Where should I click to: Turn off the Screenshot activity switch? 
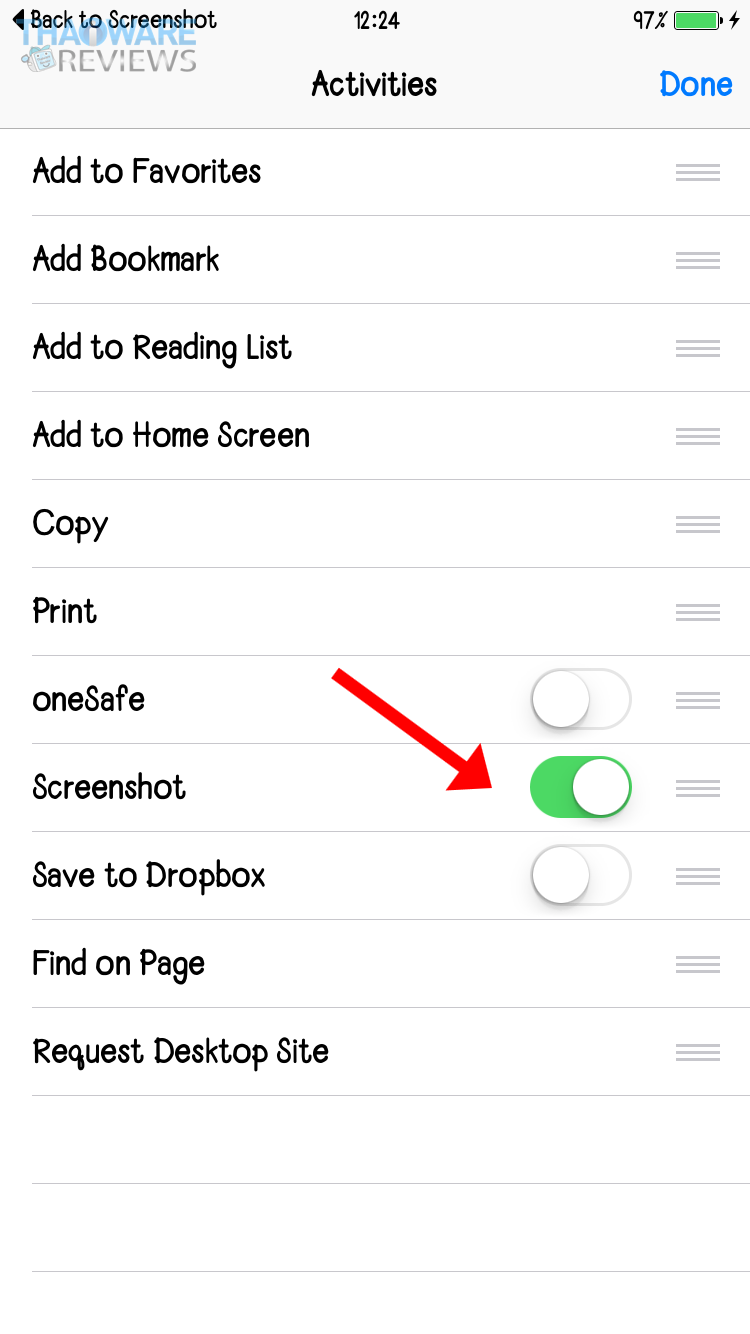580,787
